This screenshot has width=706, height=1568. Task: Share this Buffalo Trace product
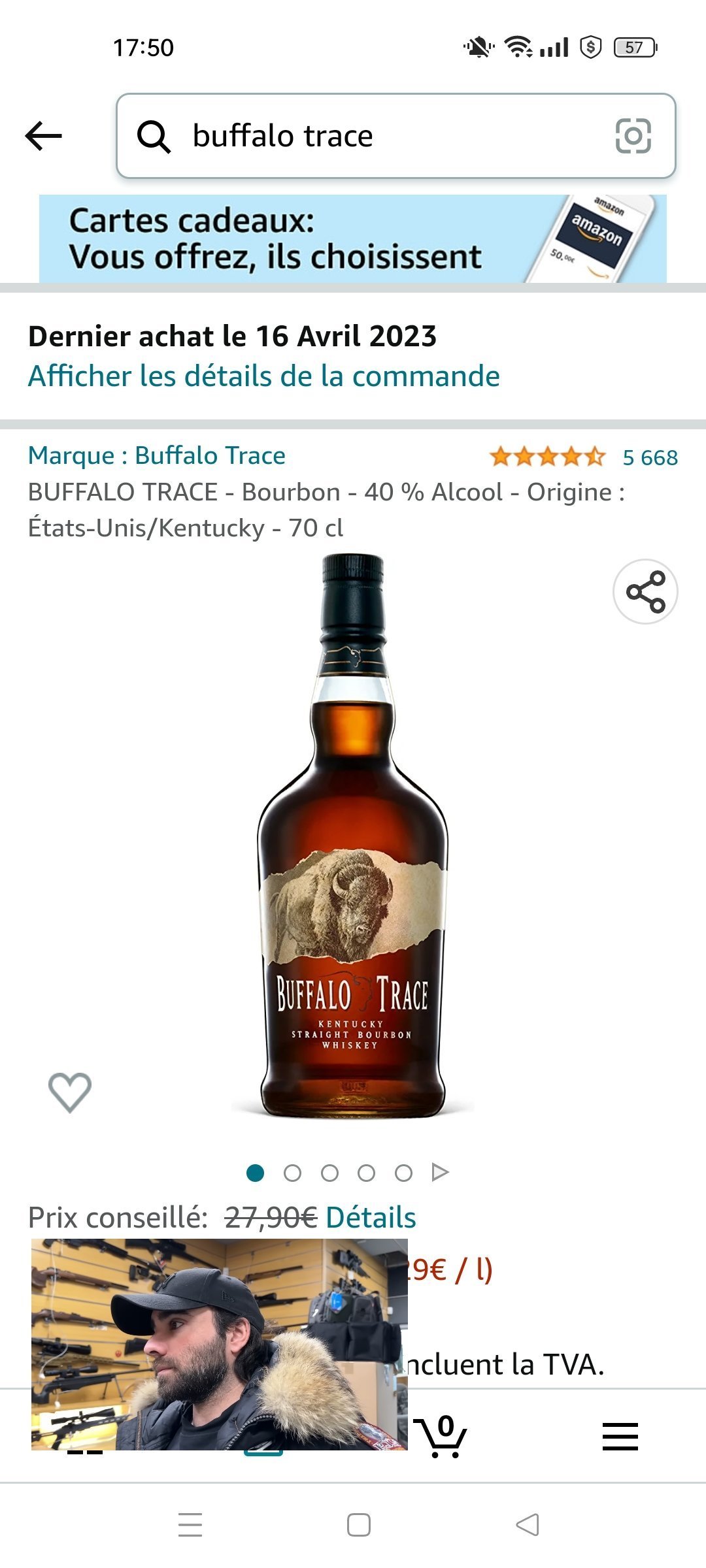point(645,591)
